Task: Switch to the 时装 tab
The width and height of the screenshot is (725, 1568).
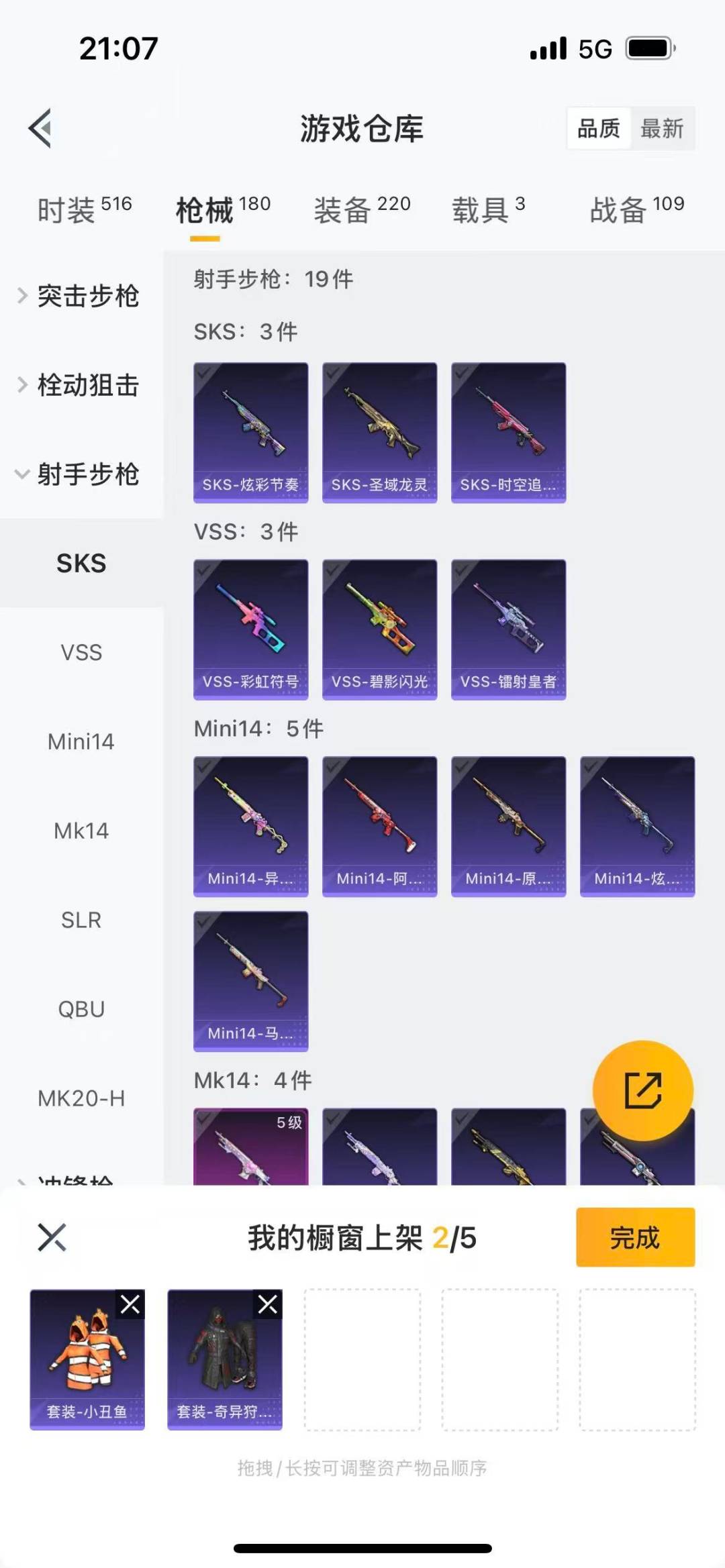Action: tap(84, 209)
